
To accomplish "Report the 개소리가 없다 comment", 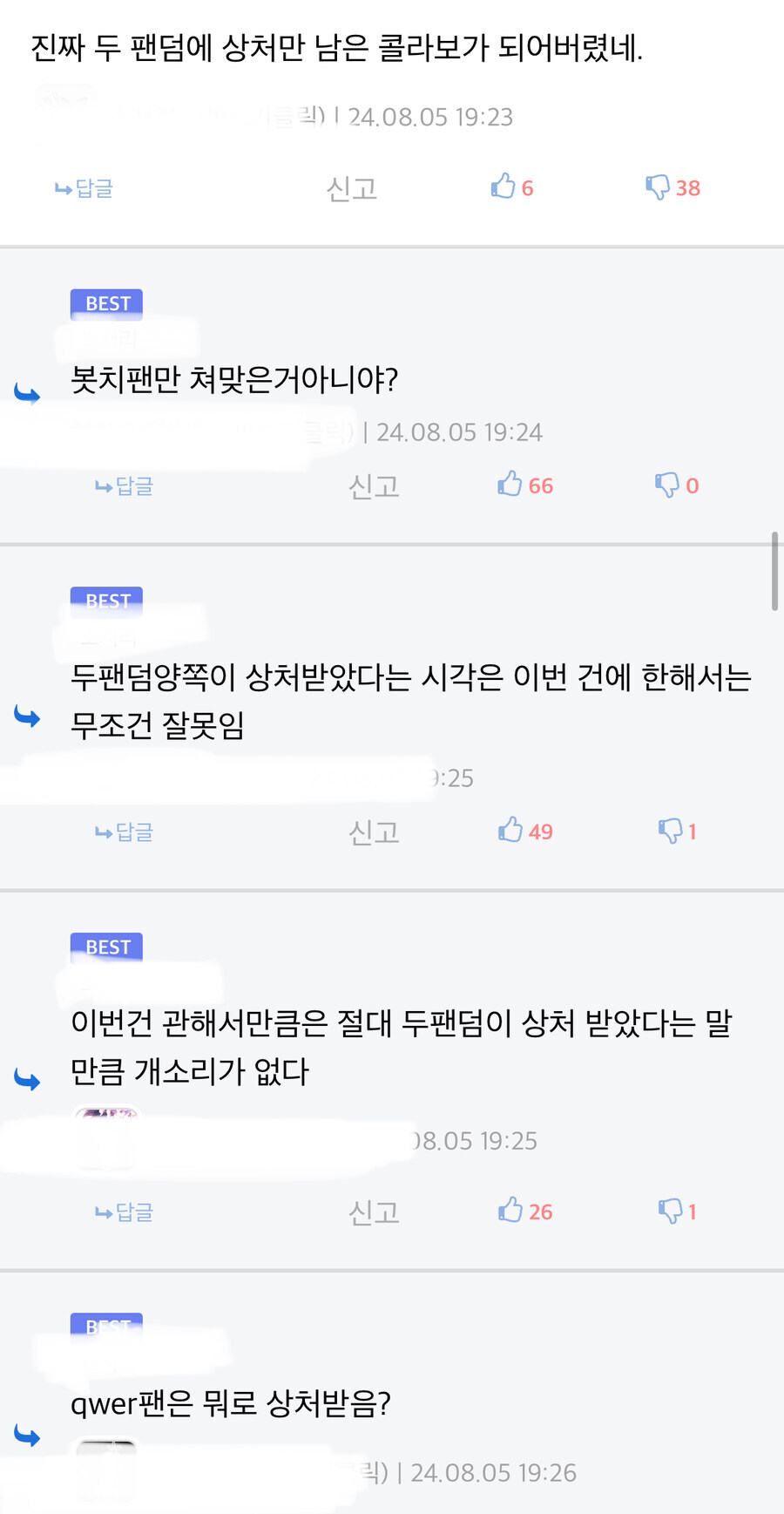I will [374, 1212].
